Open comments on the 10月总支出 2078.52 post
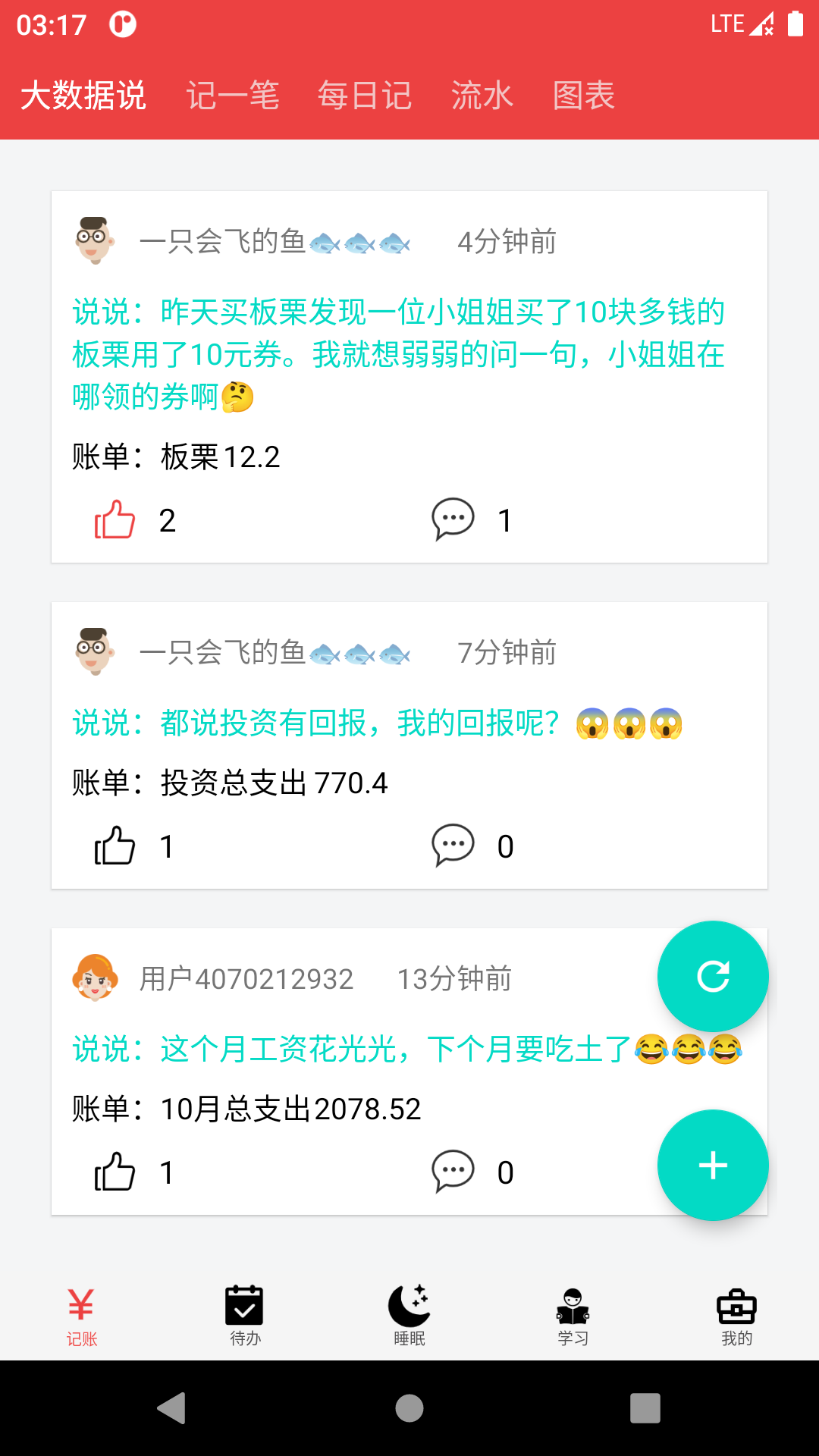The width and height of the screenshot is (819, 1456). click(453, 1172)
